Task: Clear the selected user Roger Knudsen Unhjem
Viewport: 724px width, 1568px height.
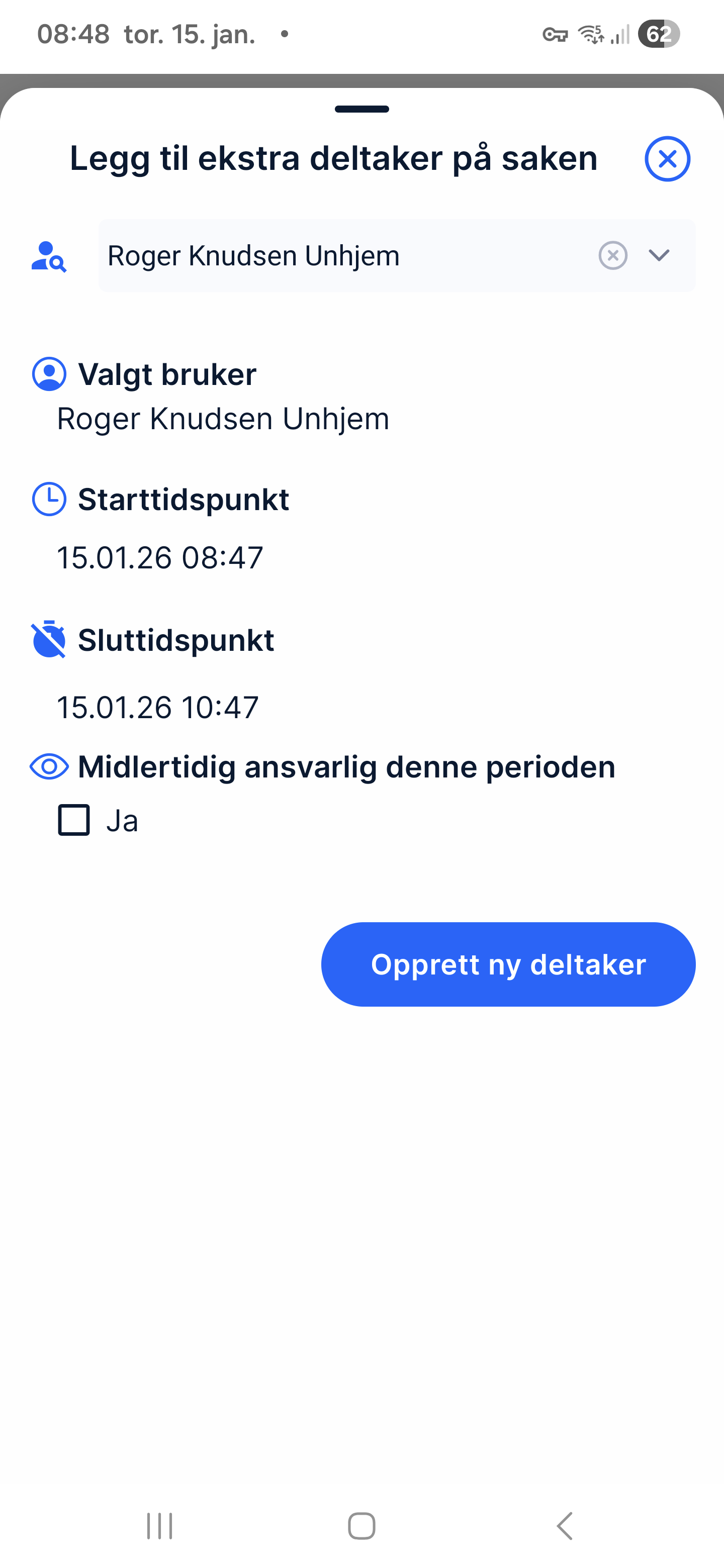Action: [612, 256]
